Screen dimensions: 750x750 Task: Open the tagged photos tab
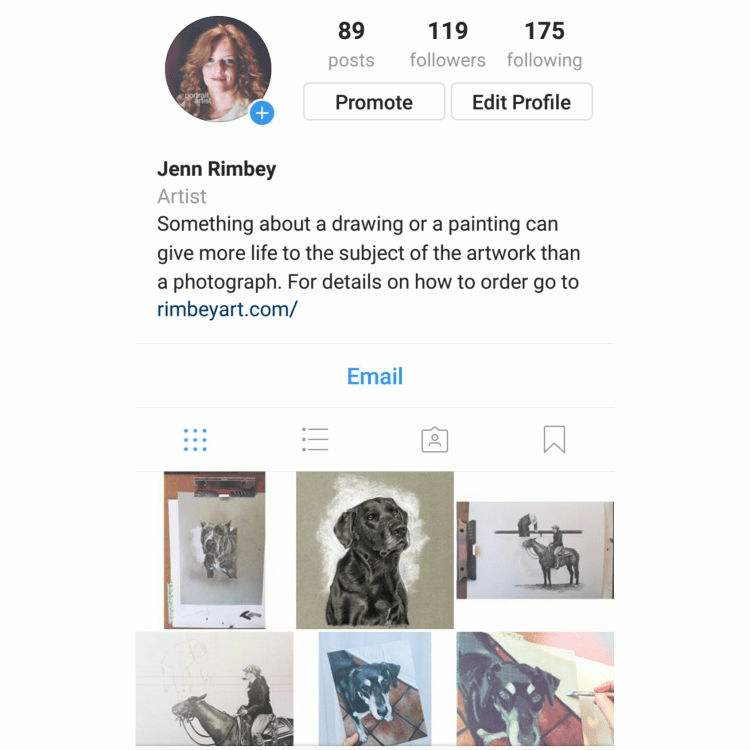pyautogui.click(x=435, y=439)
